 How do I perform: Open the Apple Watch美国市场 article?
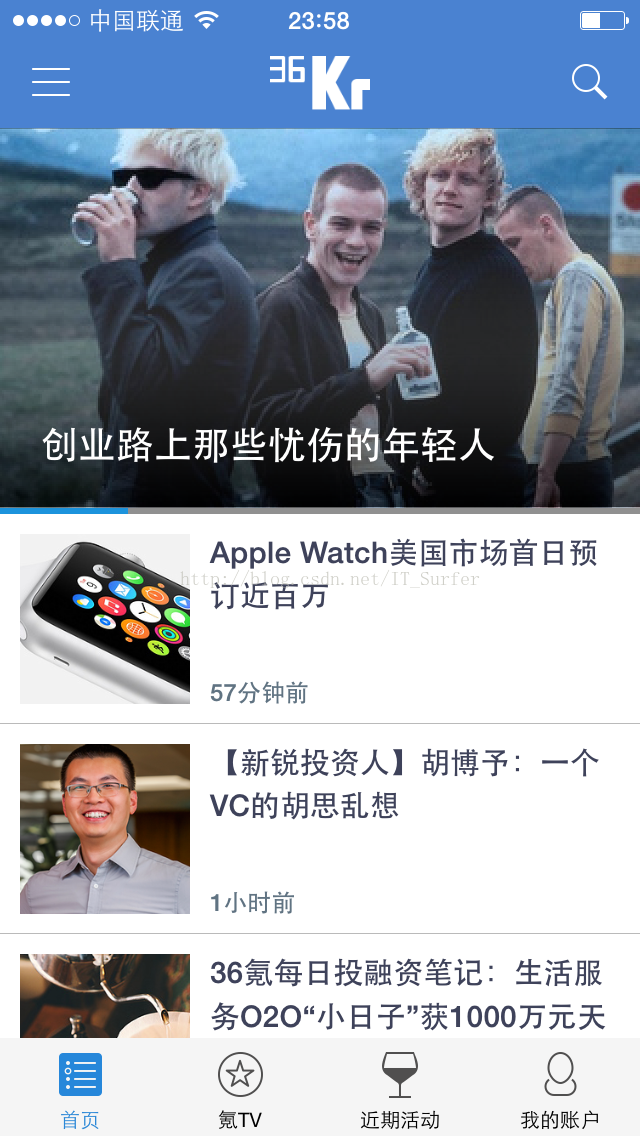tap(403, 574)
